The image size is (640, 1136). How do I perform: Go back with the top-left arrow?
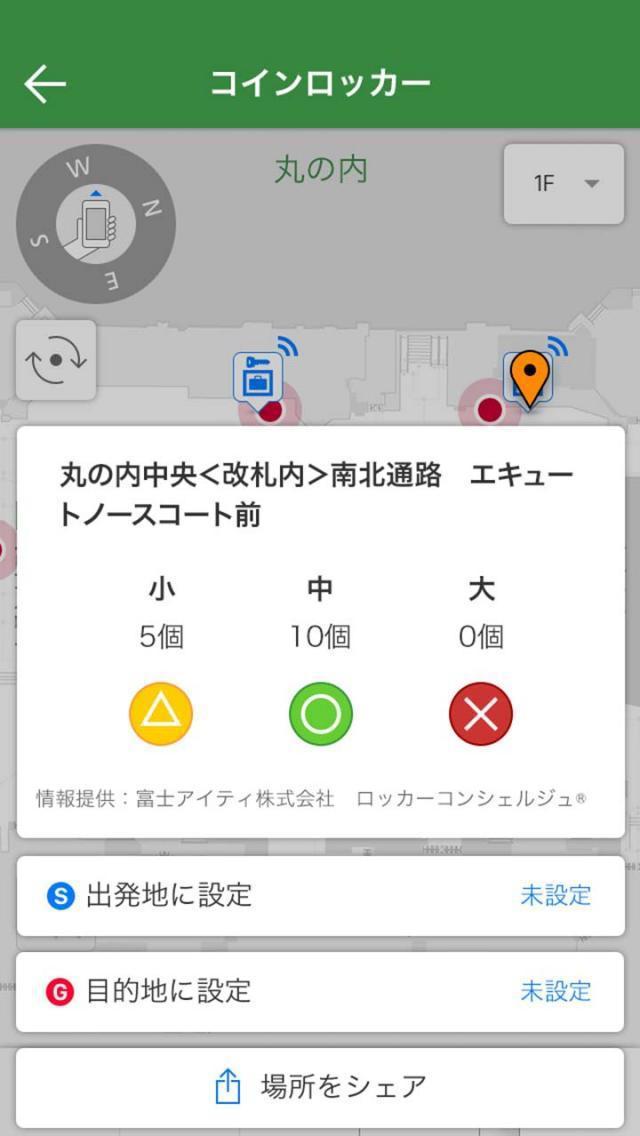tap(45, 83)
